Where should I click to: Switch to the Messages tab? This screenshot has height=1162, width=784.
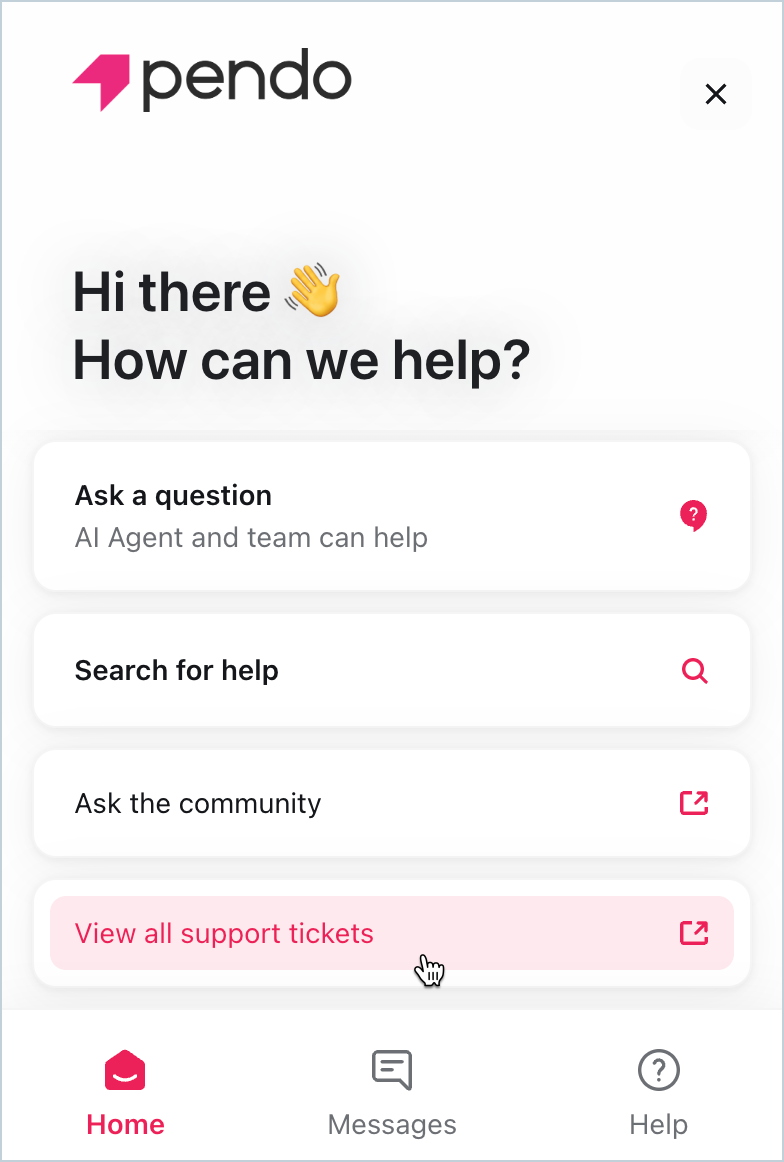tap(392, 1095)
